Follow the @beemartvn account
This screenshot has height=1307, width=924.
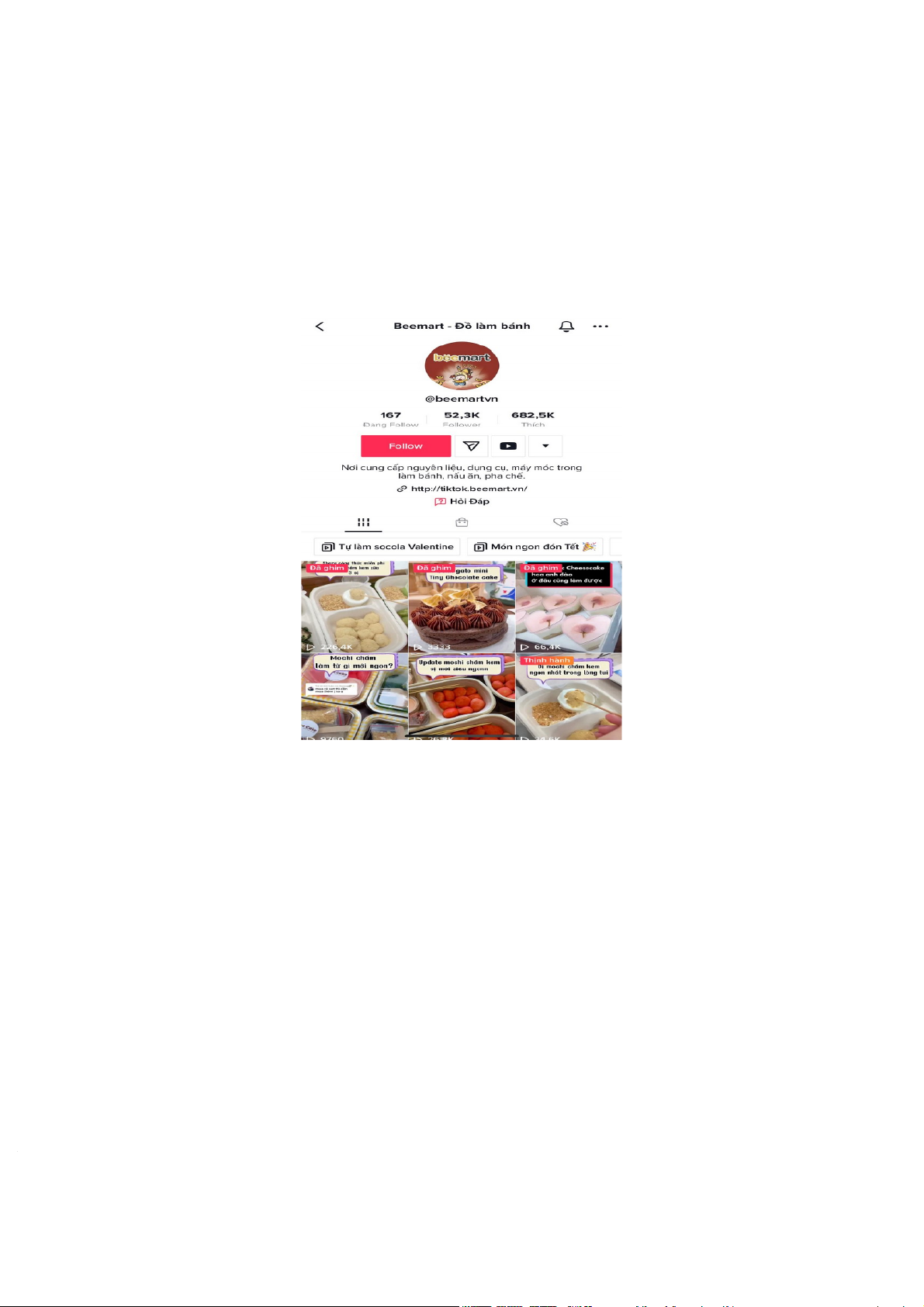[x=406, y=446]
